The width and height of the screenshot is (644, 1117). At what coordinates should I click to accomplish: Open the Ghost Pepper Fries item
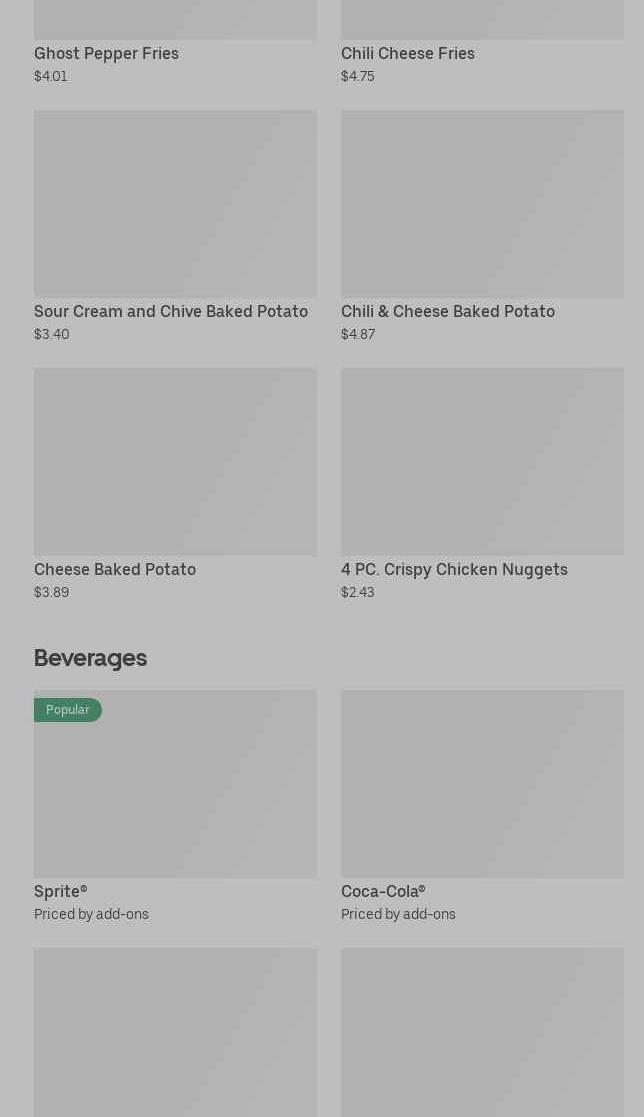click(106, 53)
